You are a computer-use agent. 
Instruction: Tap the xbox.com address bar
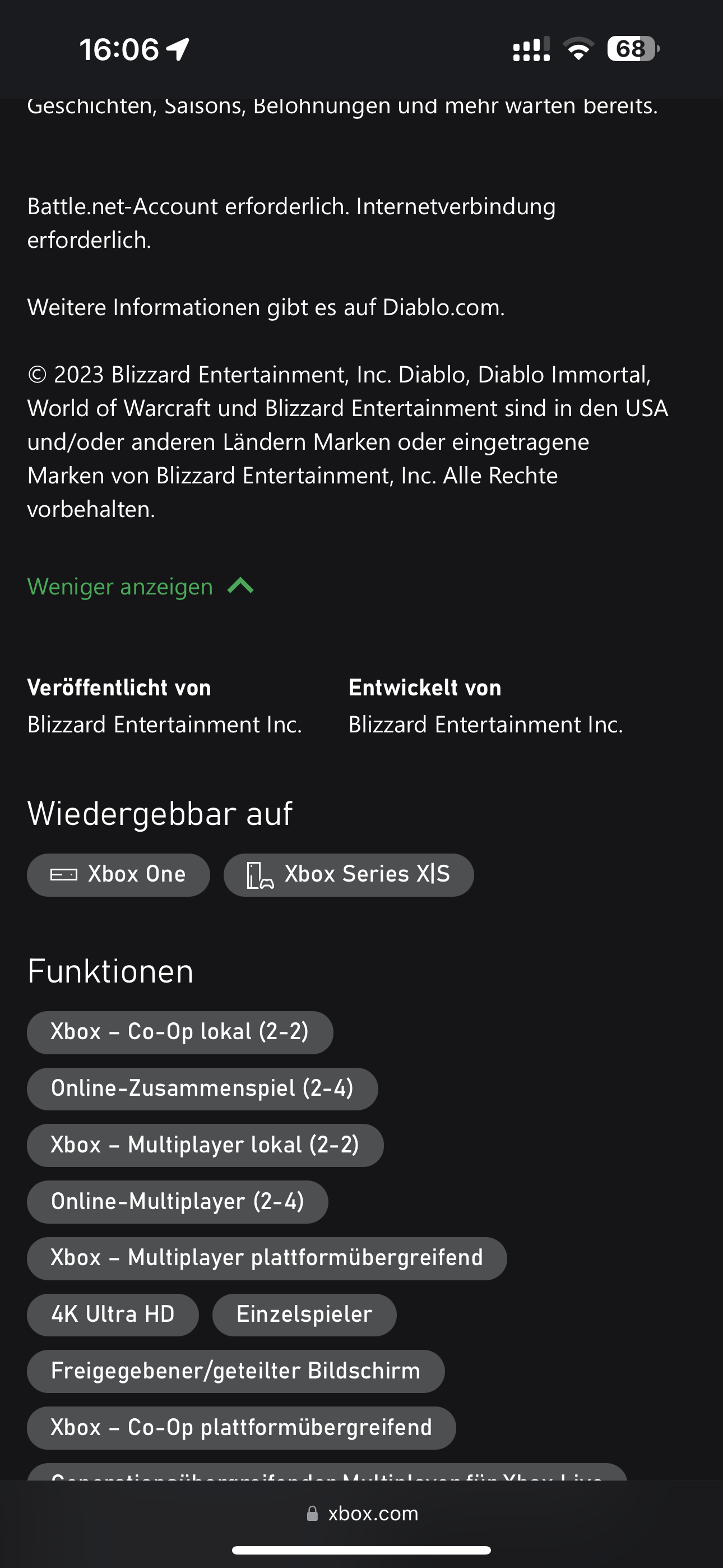tap(363, 1513)
